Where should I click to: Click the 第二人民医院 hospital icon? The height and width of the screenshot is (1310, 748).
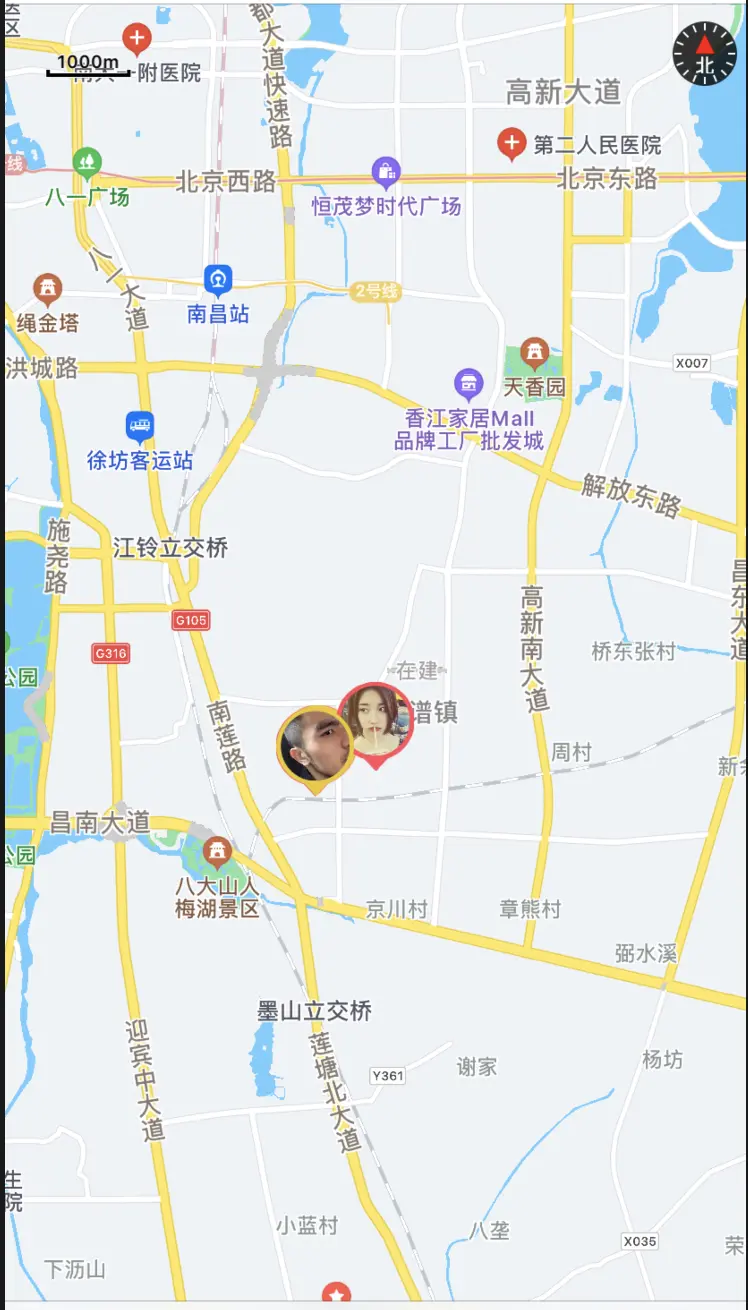tap(513, 143)
